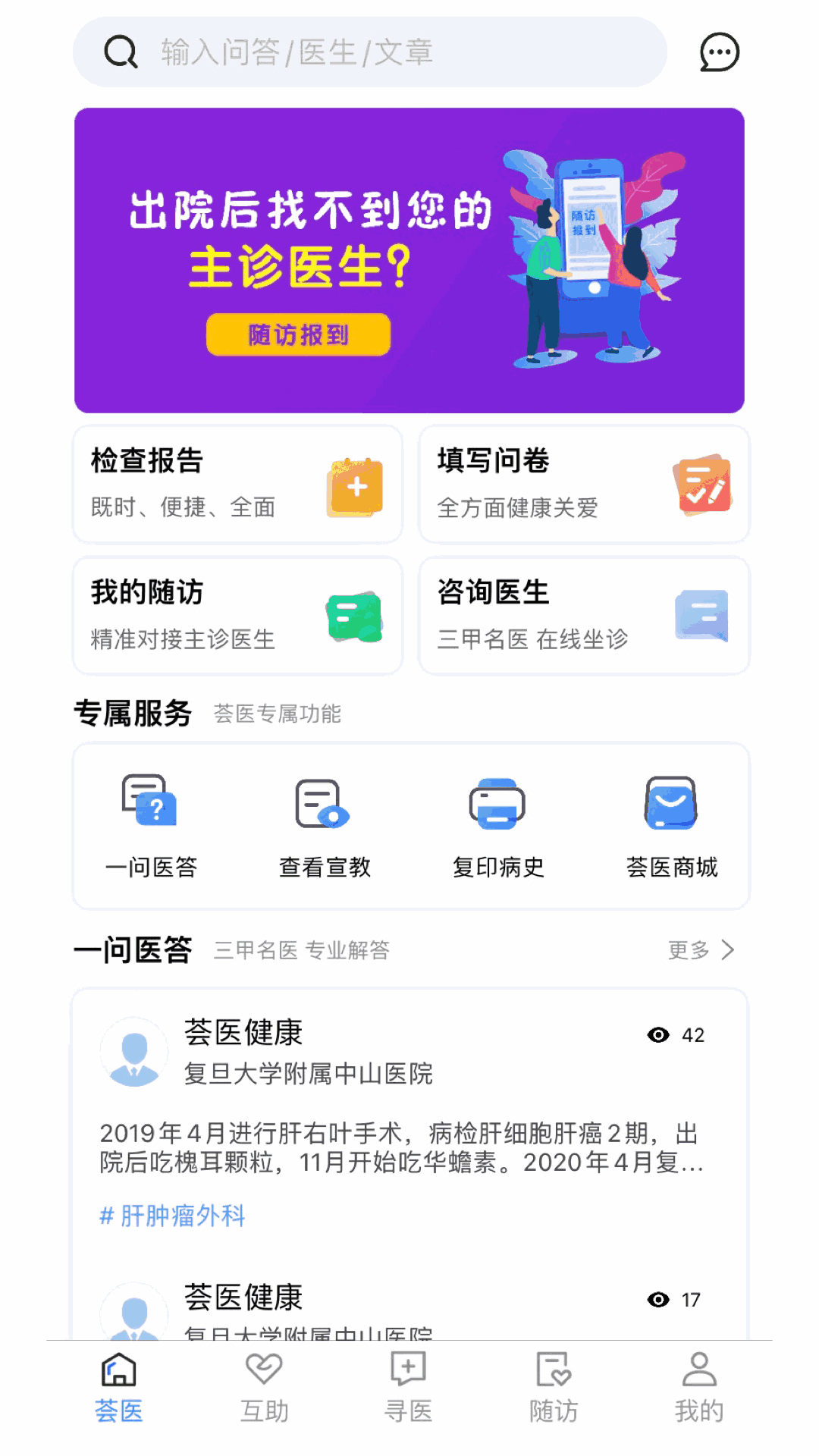Switch to the 寻医 tab
Viewport: 819px width, 1456px height.
tap(409, 1388)
